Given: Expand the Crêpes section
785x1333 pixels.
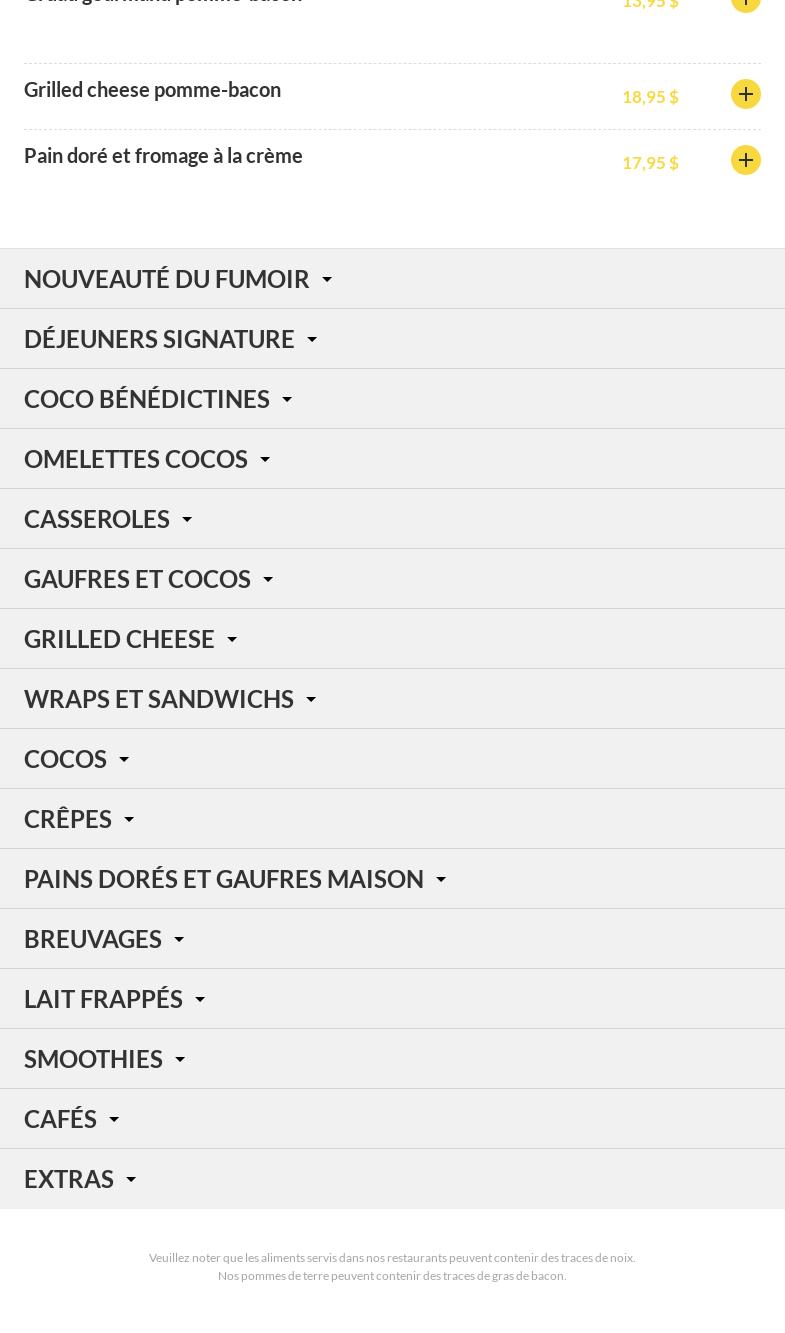Looking at the screenshot, I should pos(79,819).
